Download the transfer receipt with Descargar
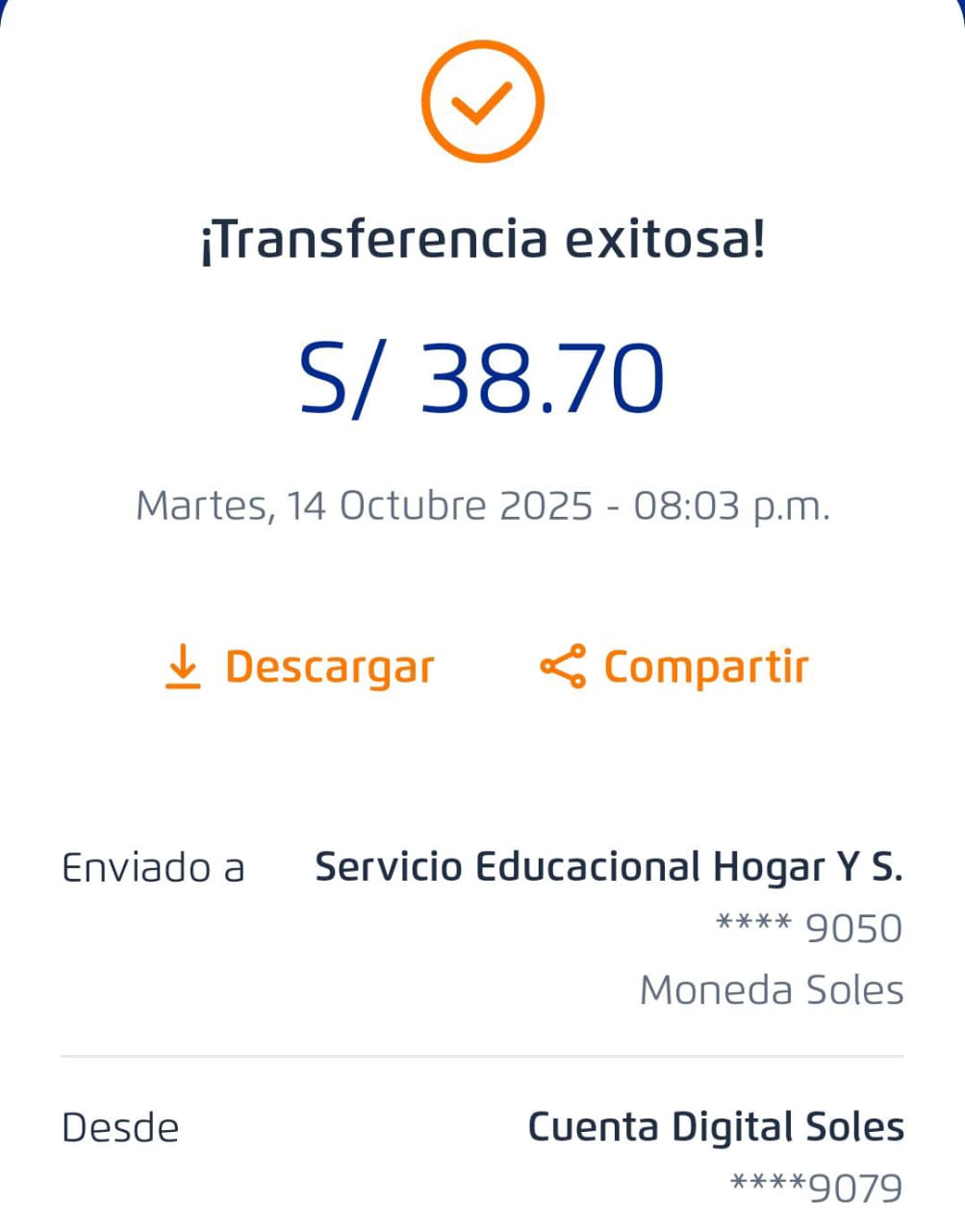965x1232 pixels. point(299,666)
